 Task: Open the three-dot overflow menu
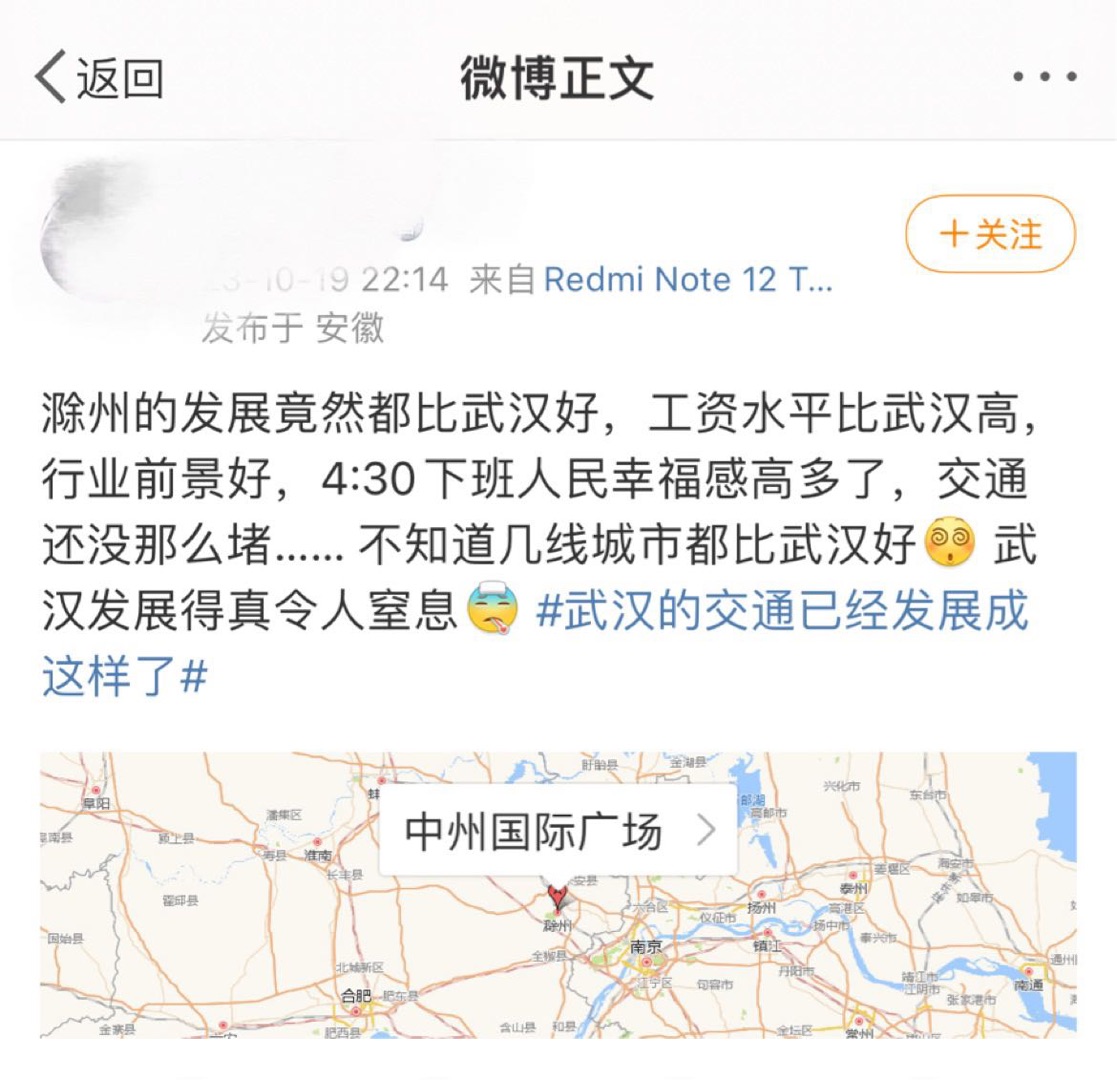1045,77
